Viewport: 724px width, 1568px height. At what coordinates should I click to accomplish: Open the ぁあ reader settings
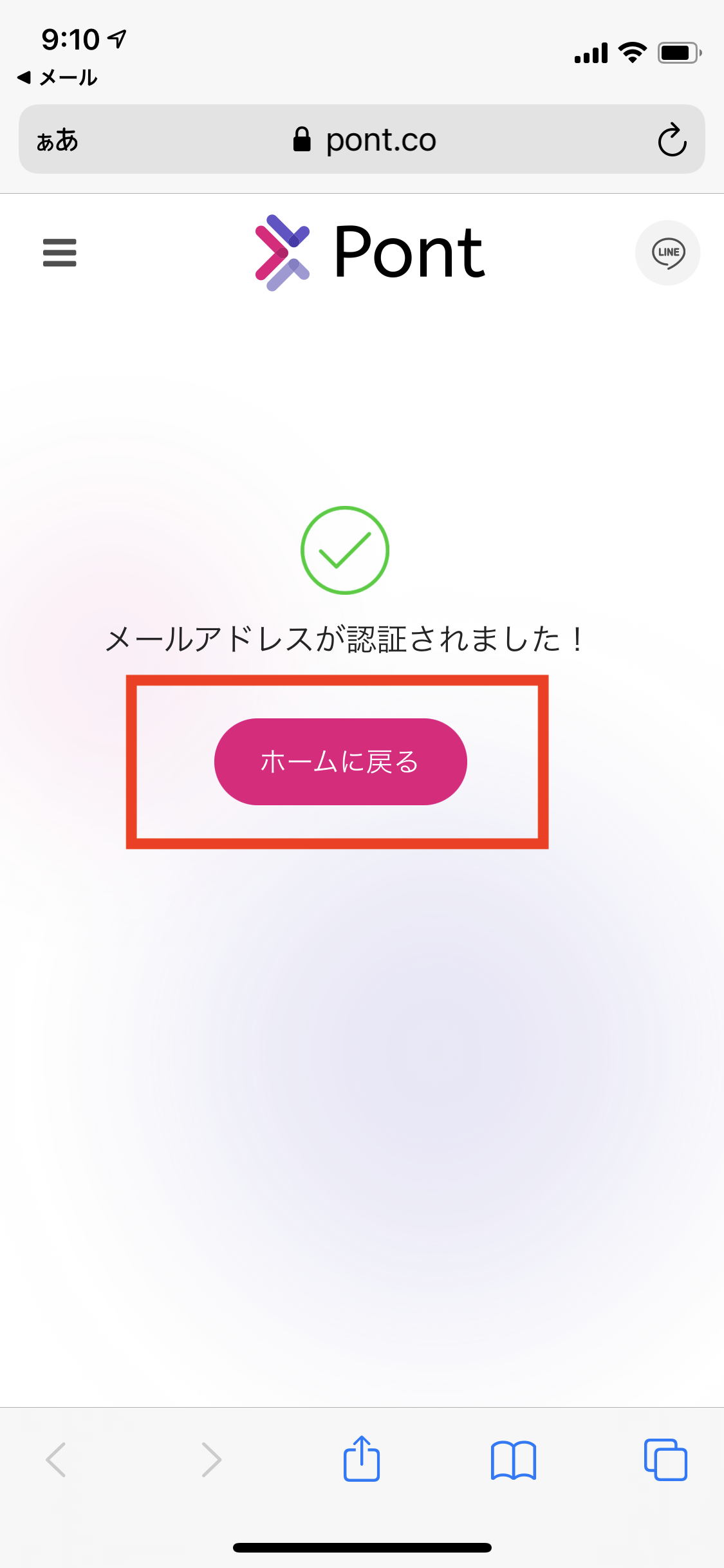point(57,140)
